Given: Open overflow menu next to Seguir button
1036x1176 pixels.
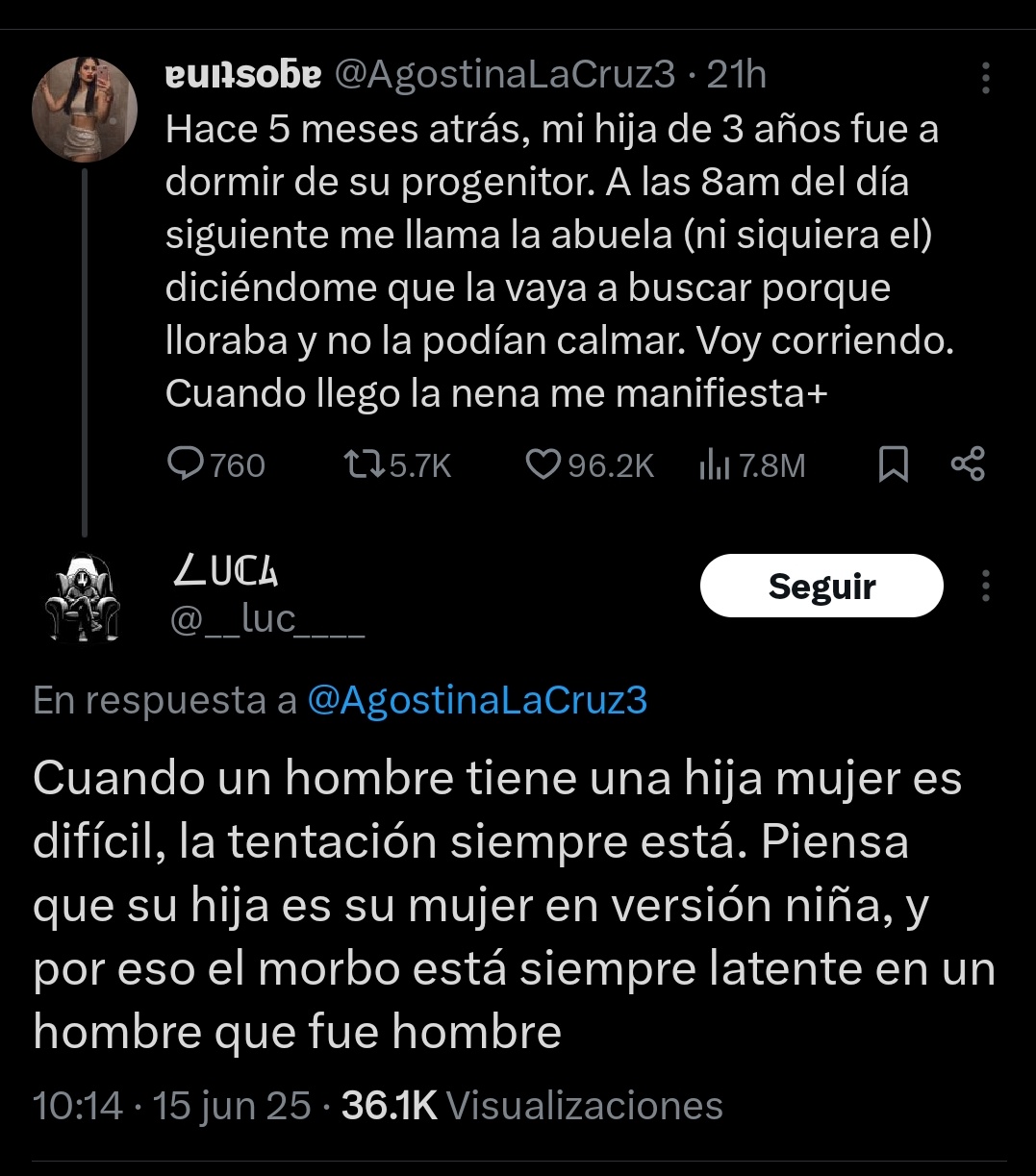Looking at the screenshot, I should [x=985, y=586].
